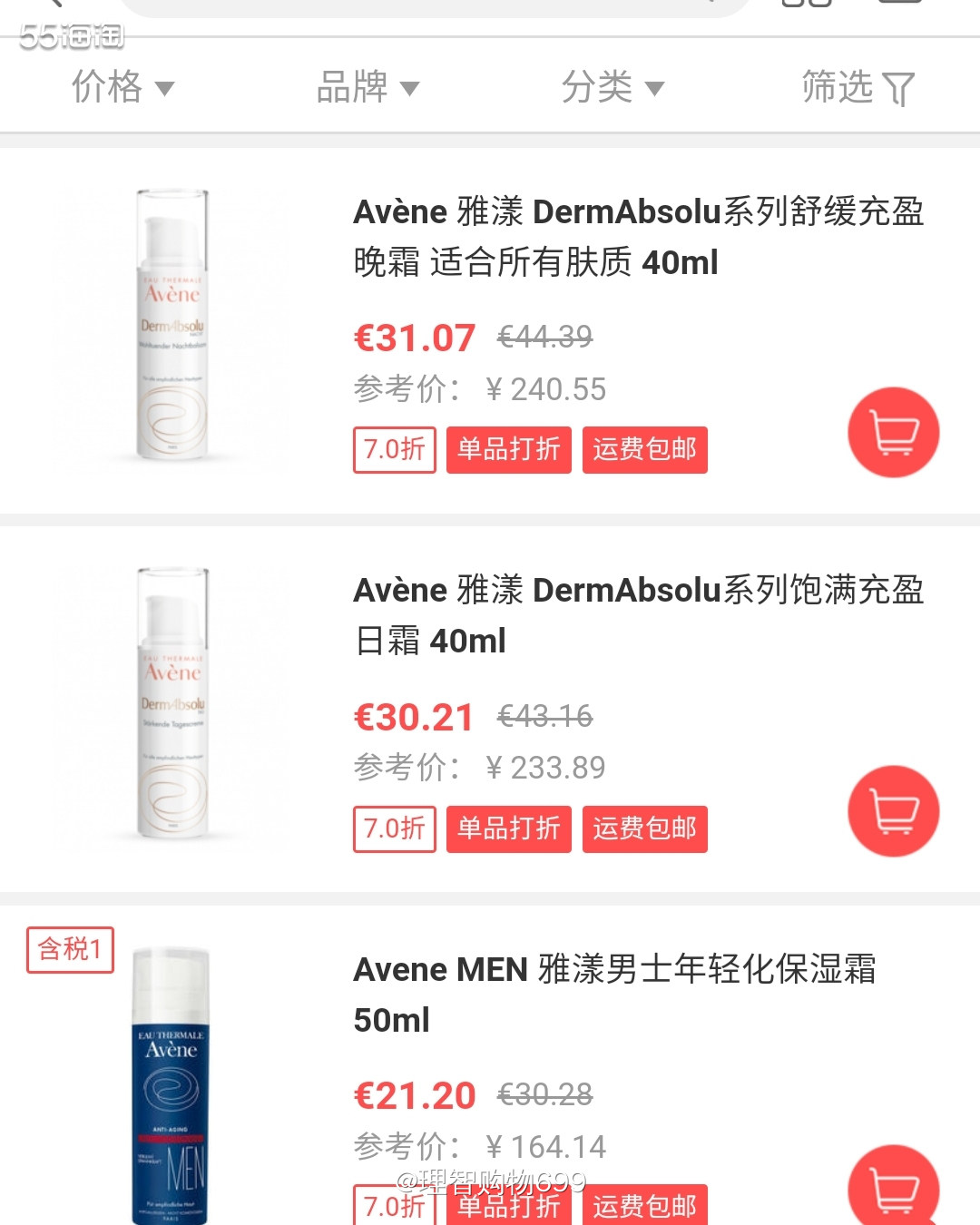
Task: Open the DermAbsolu 舒缓充盈晚霜 product
Action: click(637, 236)
